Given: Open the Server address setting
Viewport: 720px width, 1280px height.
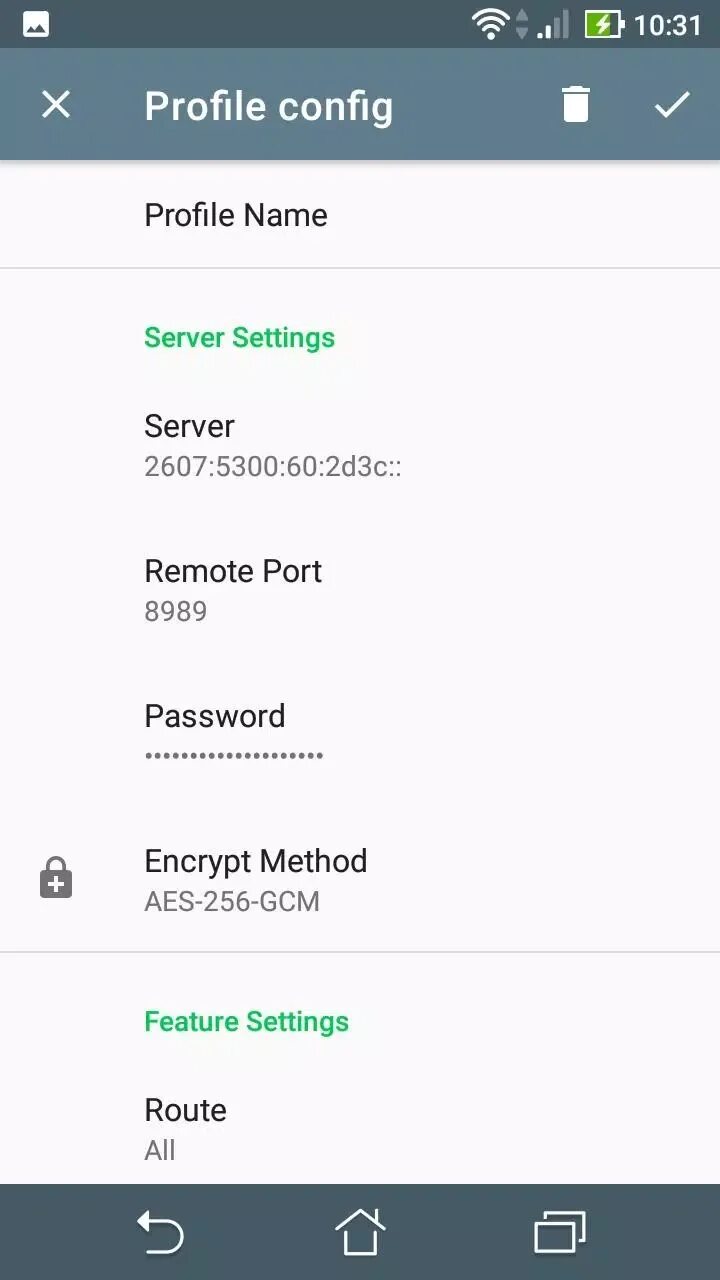Looking at the screenshot, I should point(360,445).
